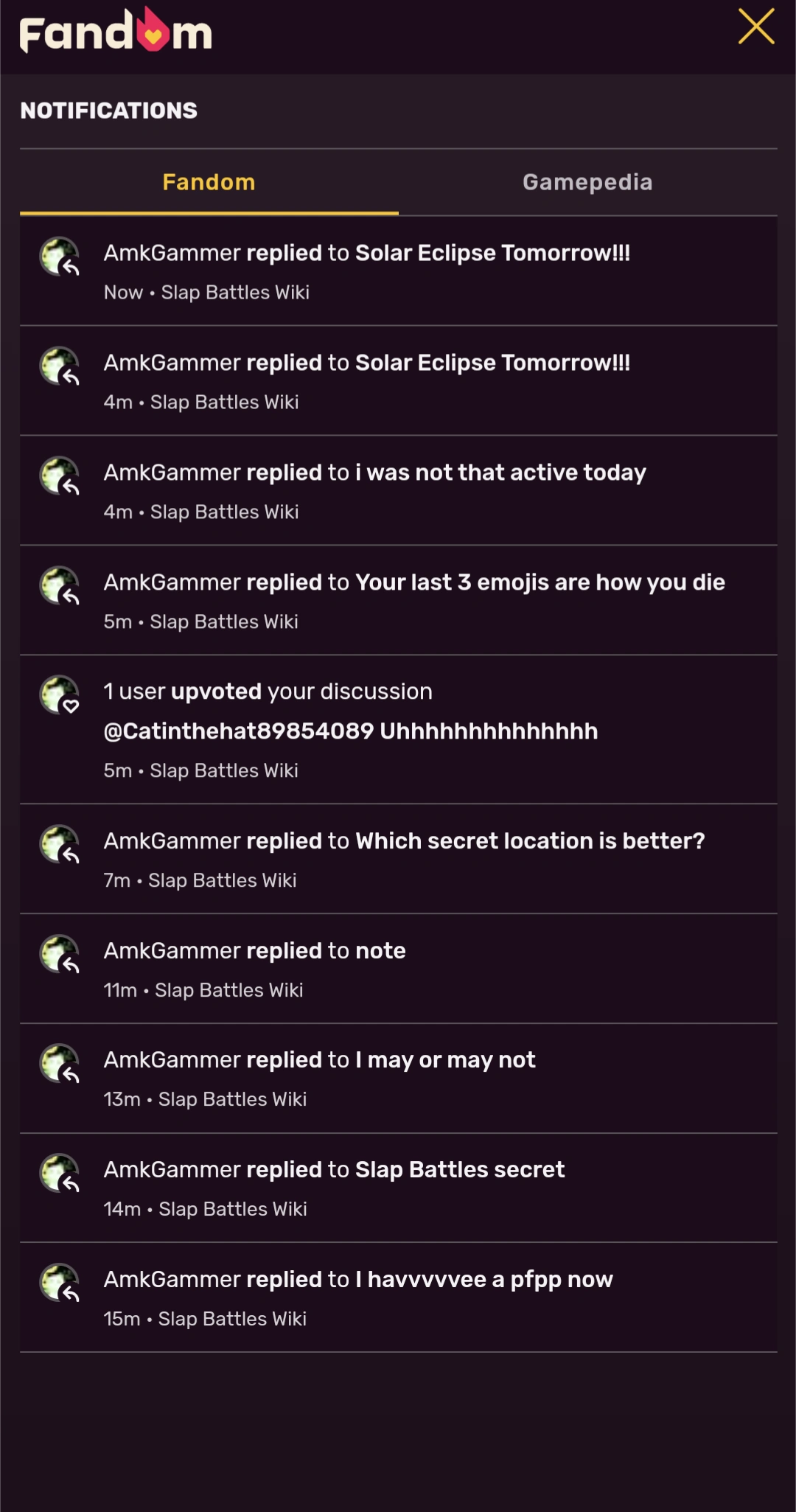Open the 'i was not that active today' reply

398,491
